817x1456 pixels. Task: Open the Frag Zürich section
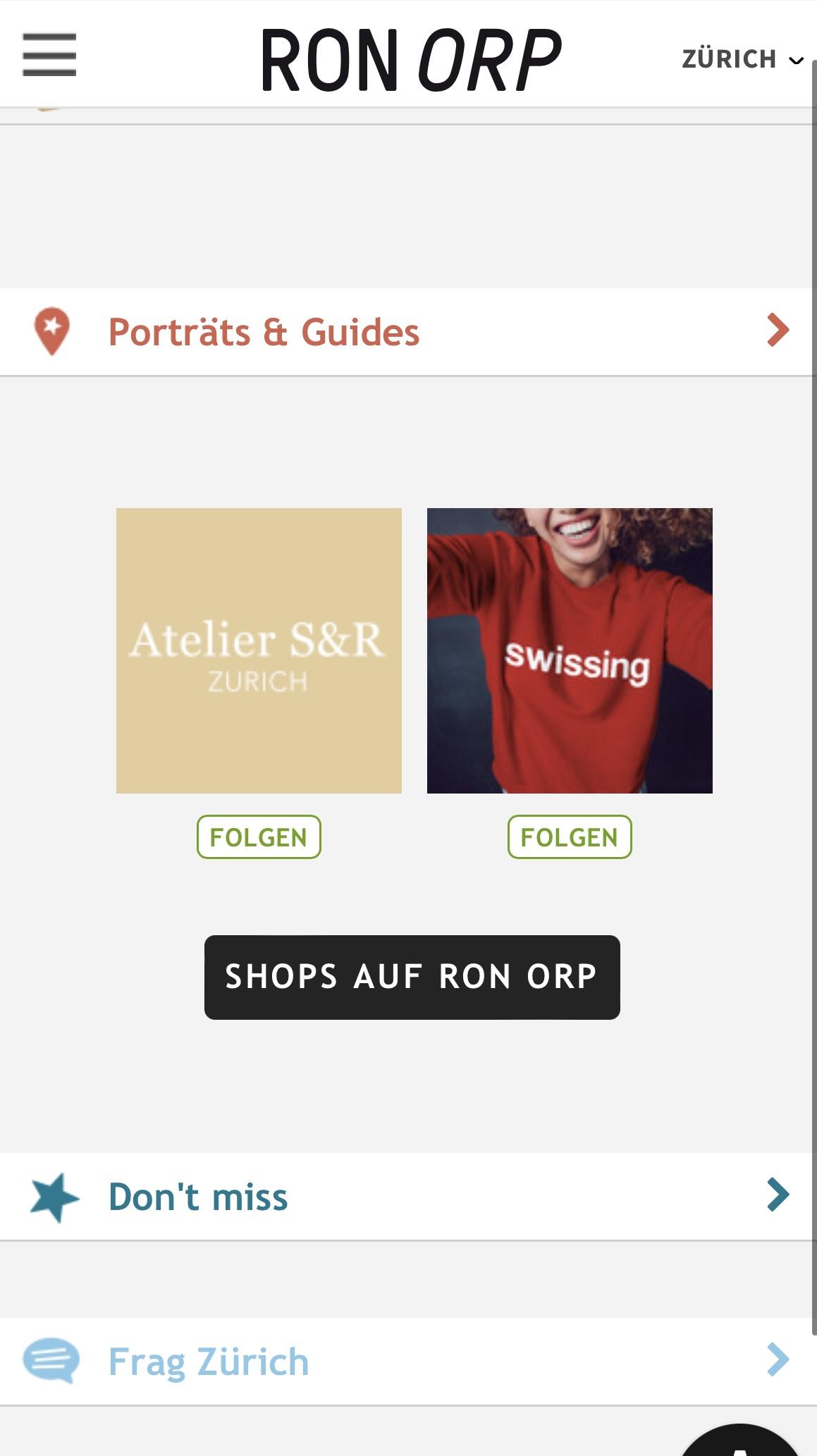(x=408, y=1362)
